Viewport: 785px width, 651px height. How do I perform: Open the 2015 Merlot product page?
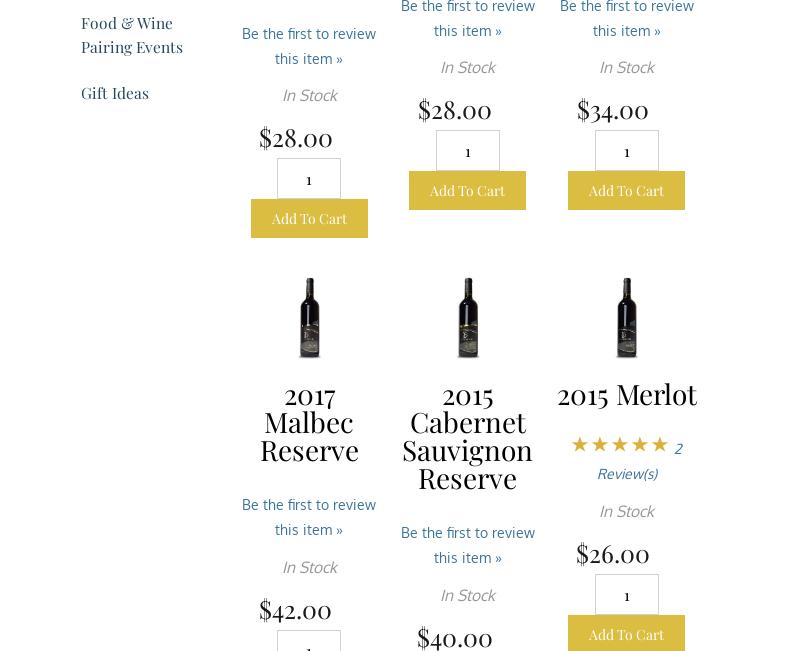[626, 394]
